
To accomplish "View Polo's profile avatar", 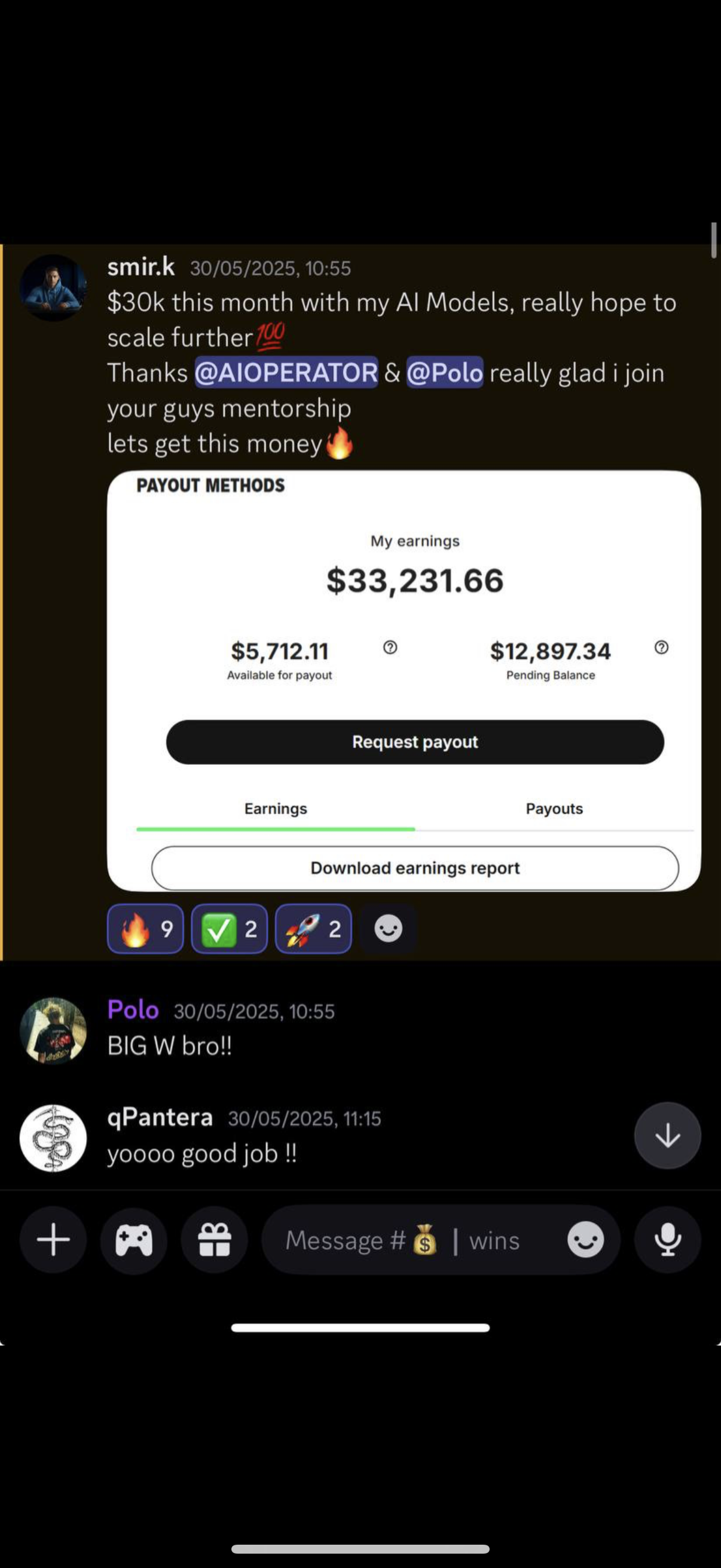I will [53, 1030].
